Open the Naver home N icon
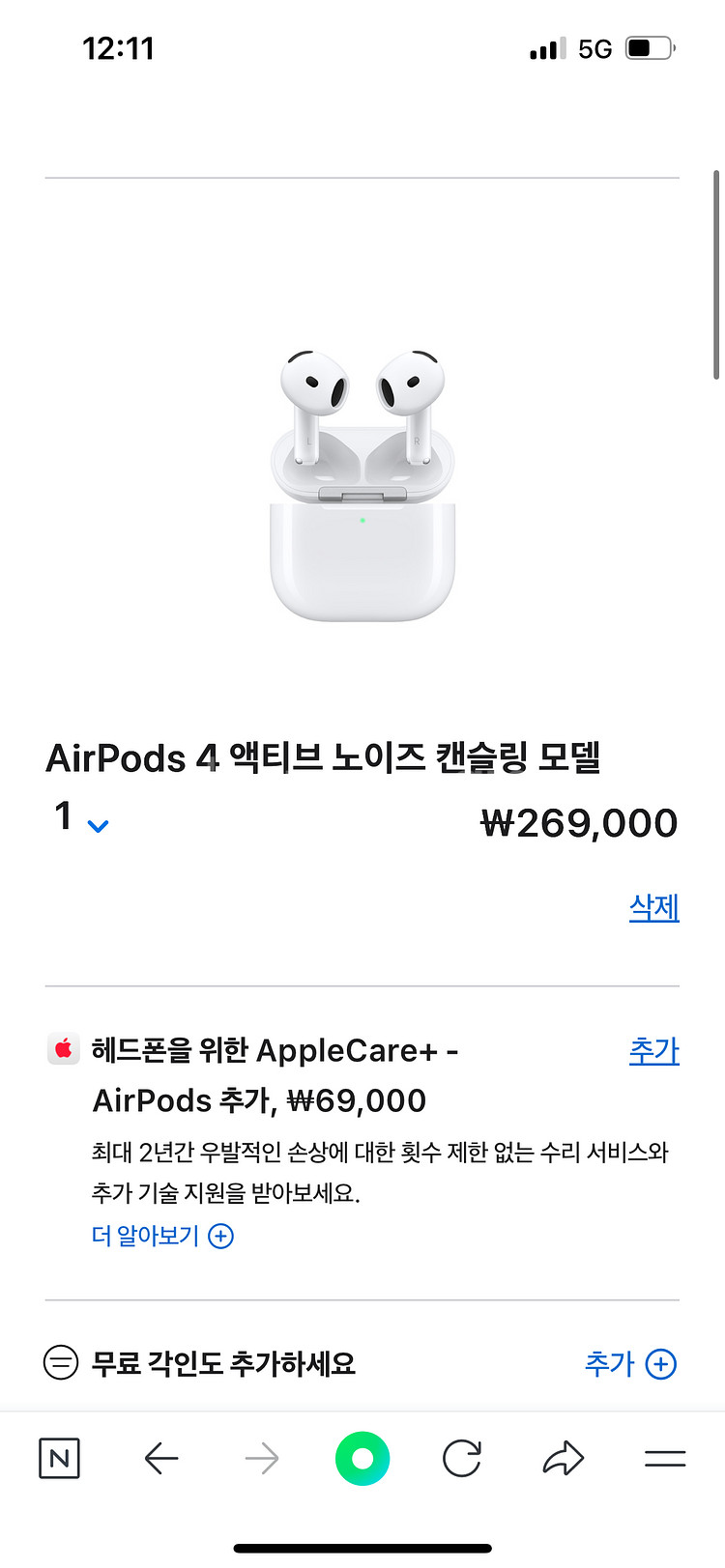 [59, 1458]
